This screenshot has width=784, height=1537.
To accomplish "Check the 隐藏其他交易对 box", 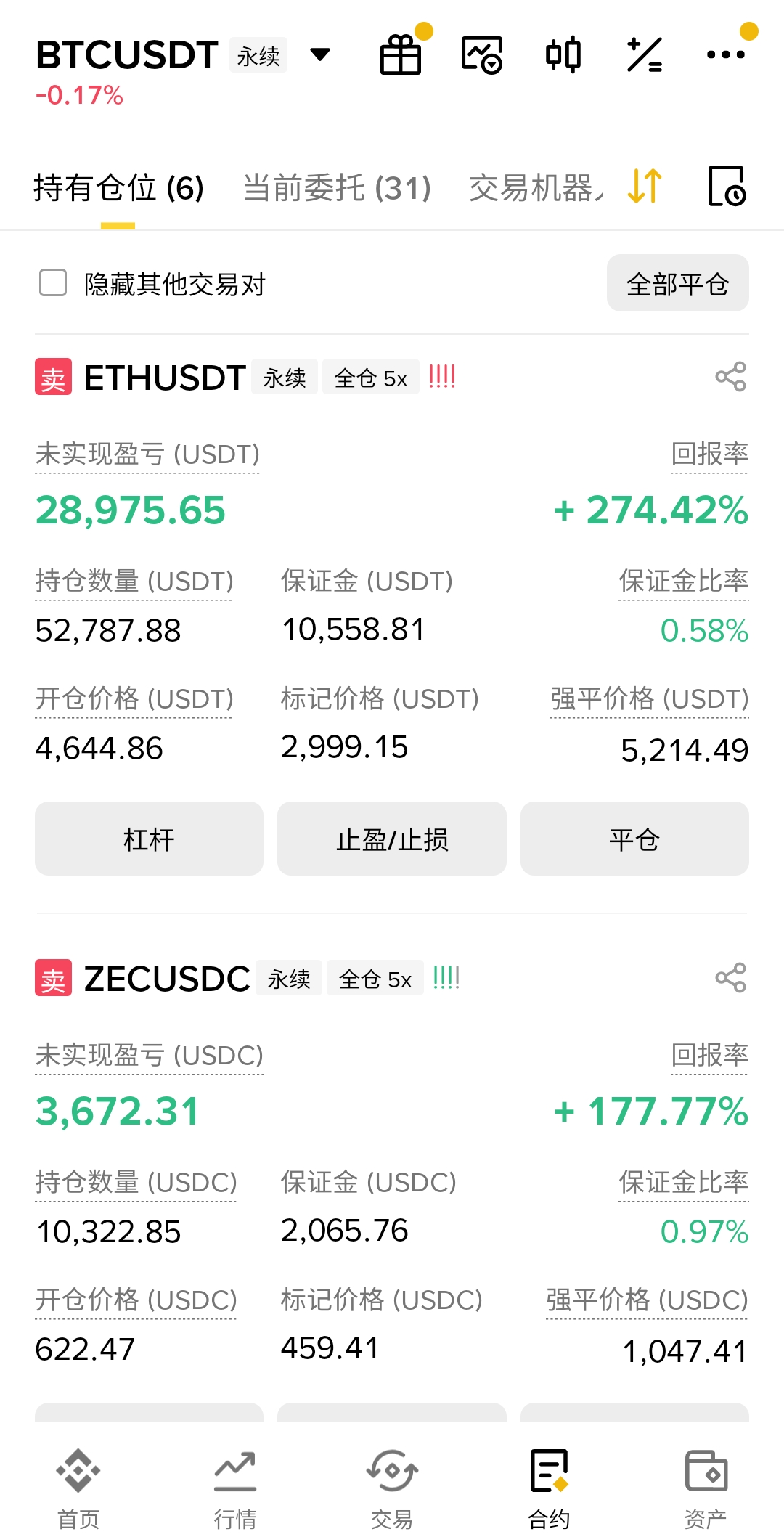I will point(53,283).
